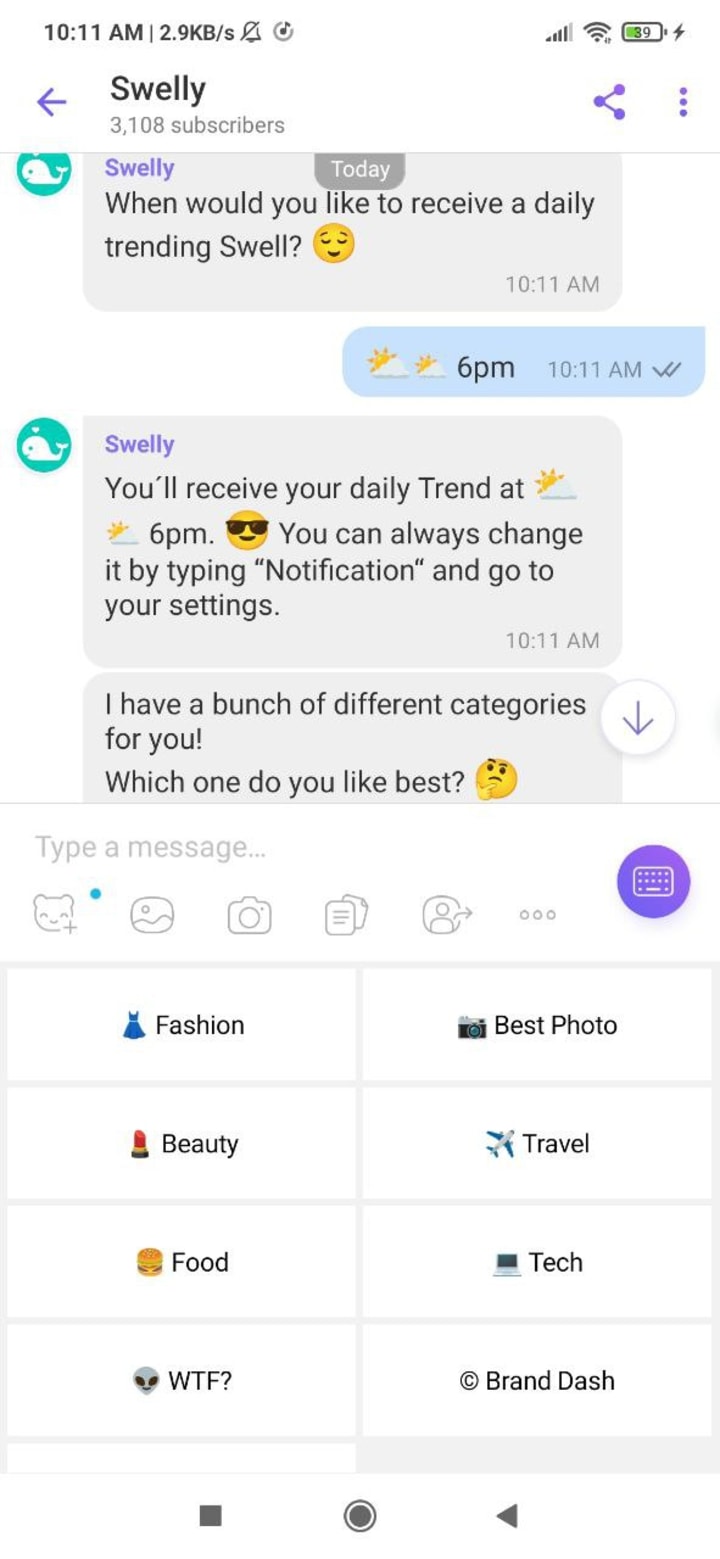Open the three-dot overflow menu
The image size is (720, 1559).
click(683, 102)
